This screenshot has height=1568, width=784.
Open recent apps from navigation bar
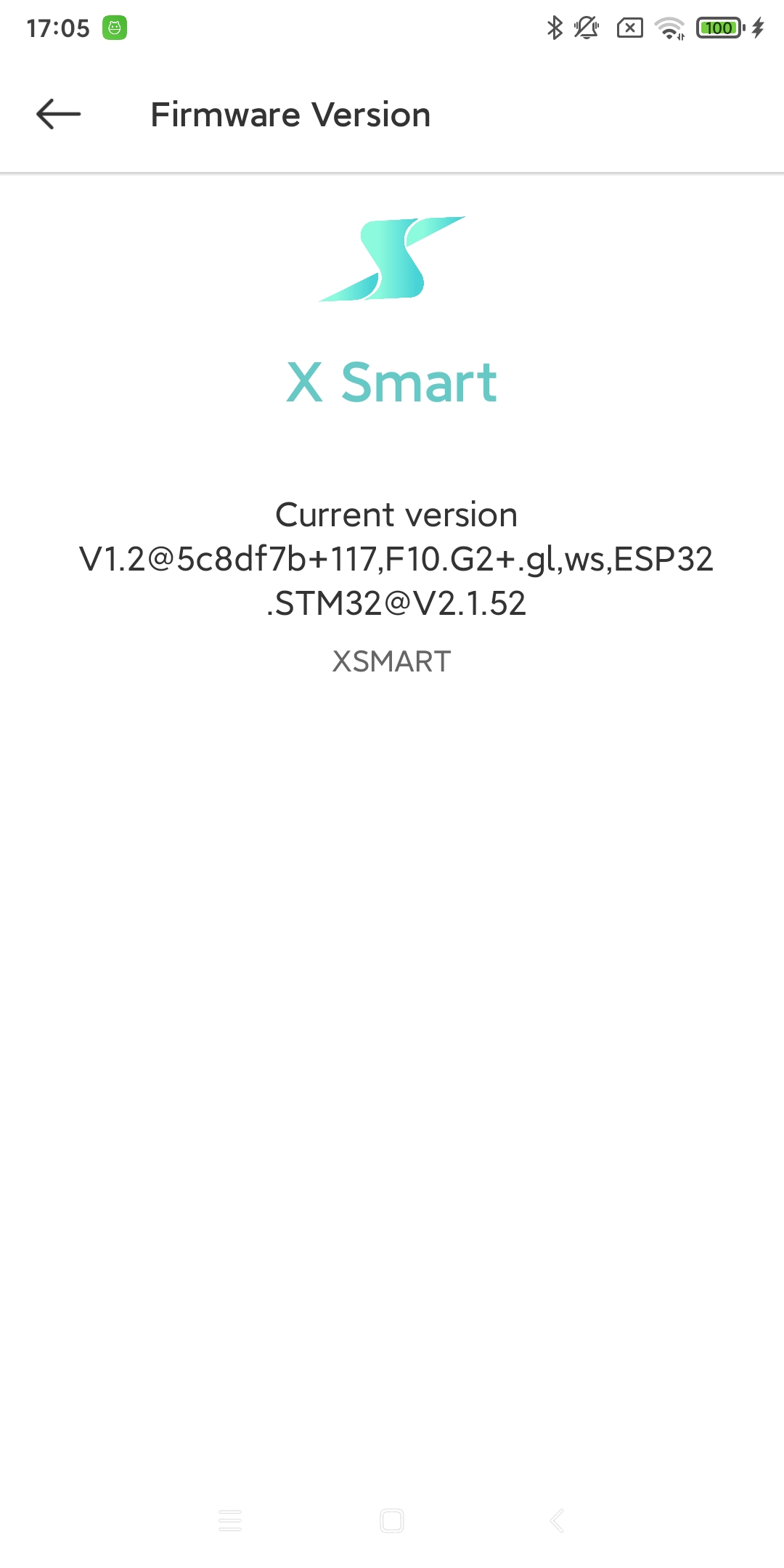(230, 1520)
